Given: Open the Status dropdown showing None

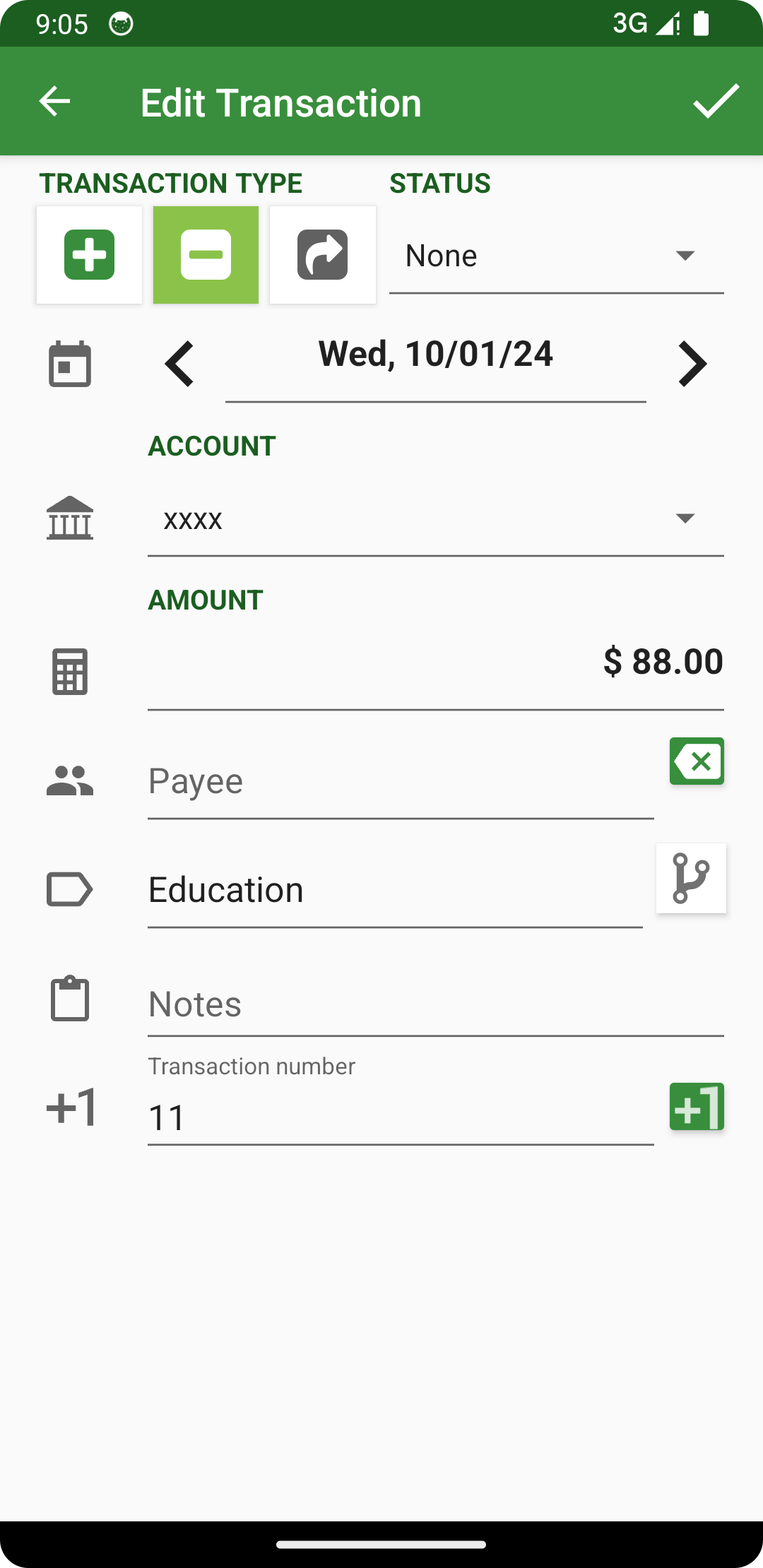Looking at the screenshot, I should coord(556,256).
